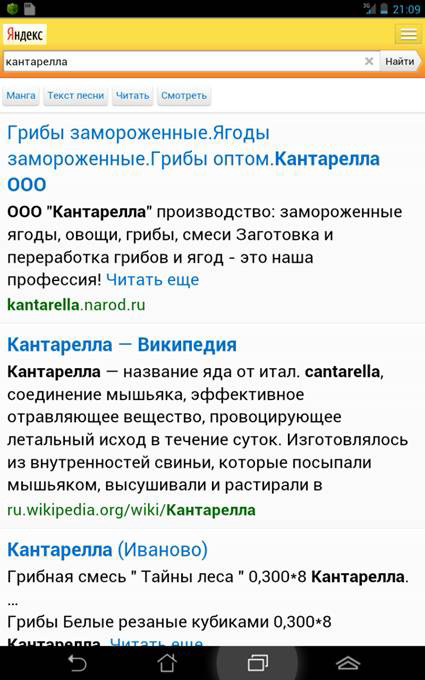Select the Манга suggestion chip
This screenshot has height=680, width=425.
[x=21, y=96]
